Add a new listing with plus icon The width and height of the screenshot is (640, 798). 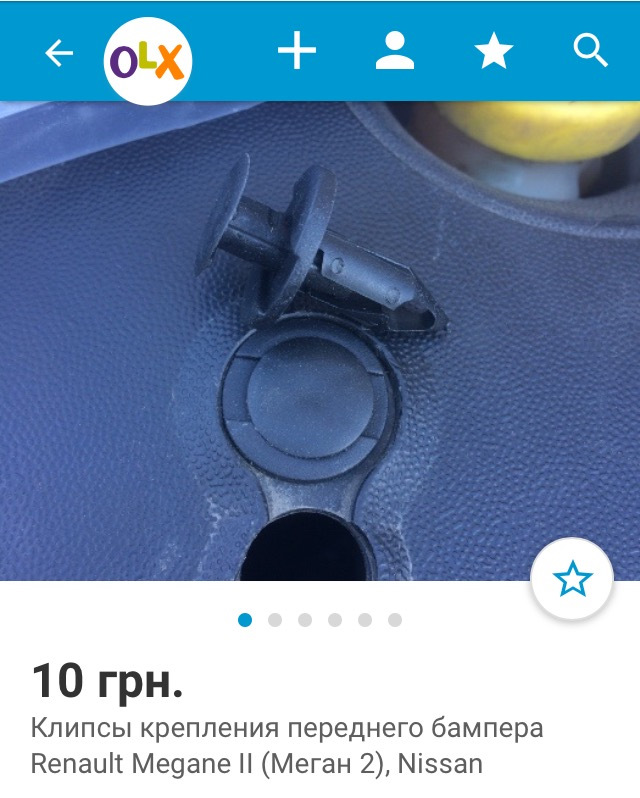(x=297, y=52)
